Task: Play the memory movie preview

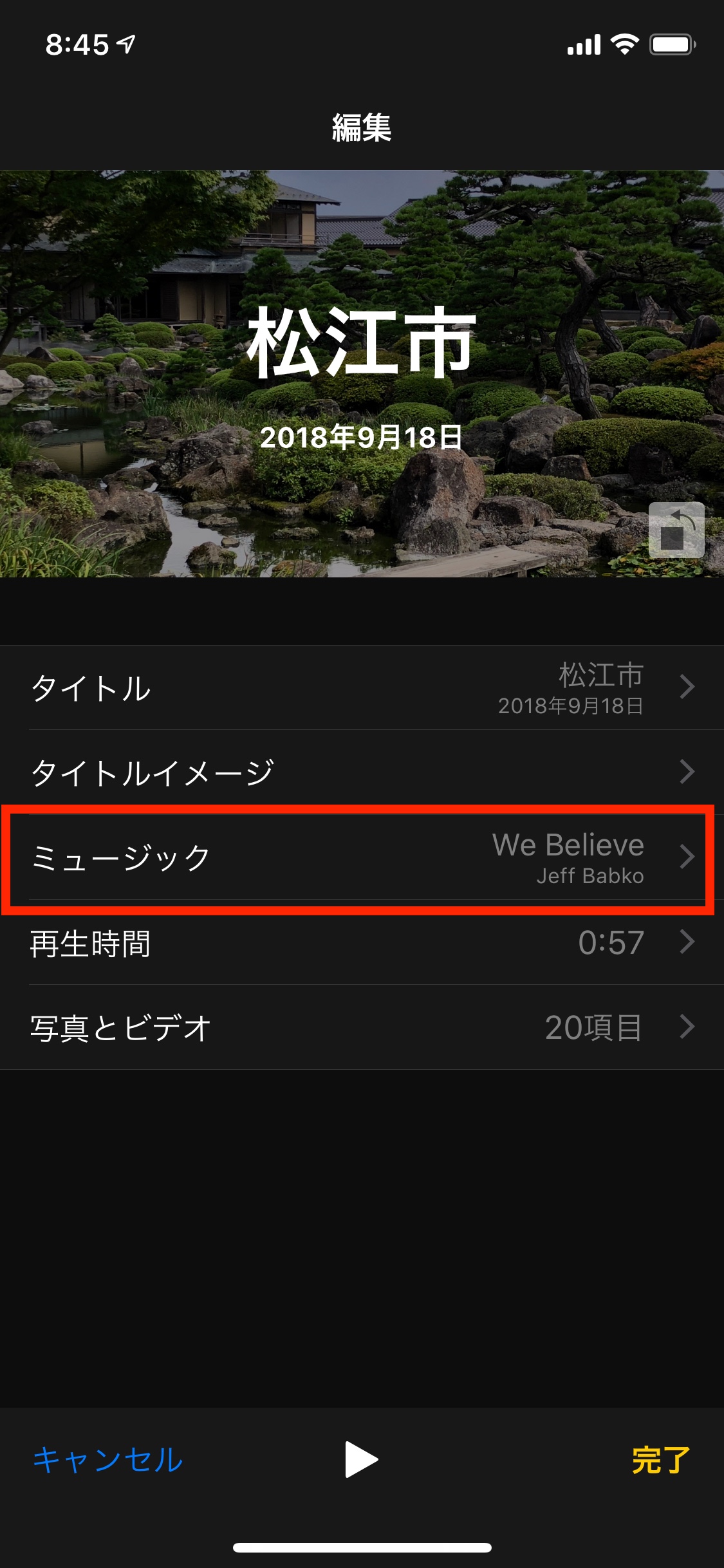Action: point(361,1459)
